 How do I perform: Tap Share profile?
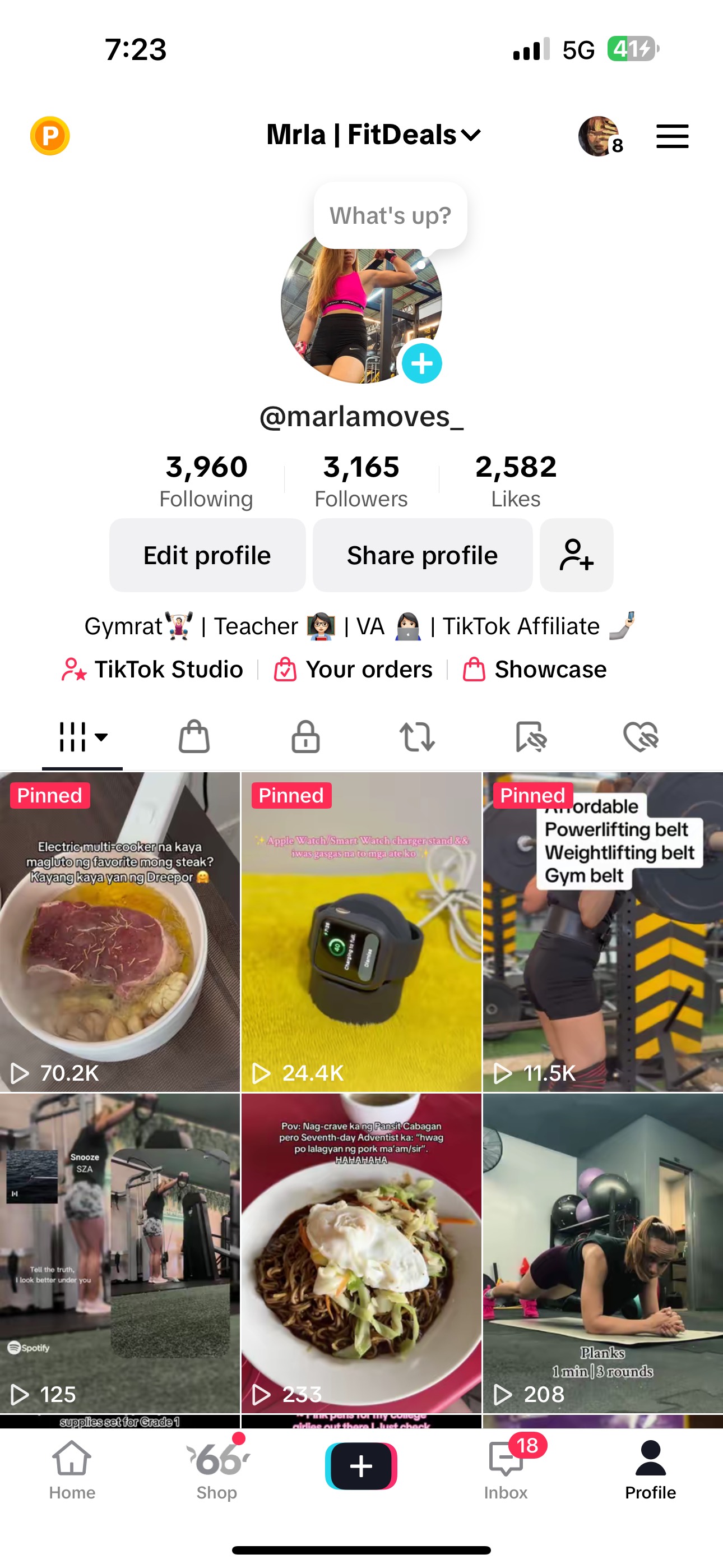(x=423, y=555)
